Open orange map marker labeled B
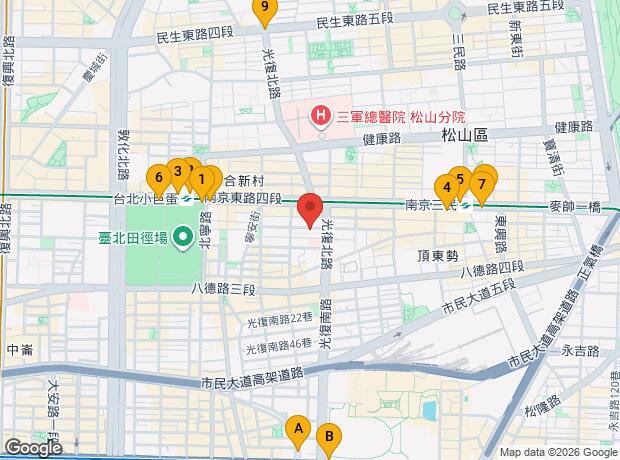Image resolution: width=620 pixels, height=460 pixels. point(328,437)
